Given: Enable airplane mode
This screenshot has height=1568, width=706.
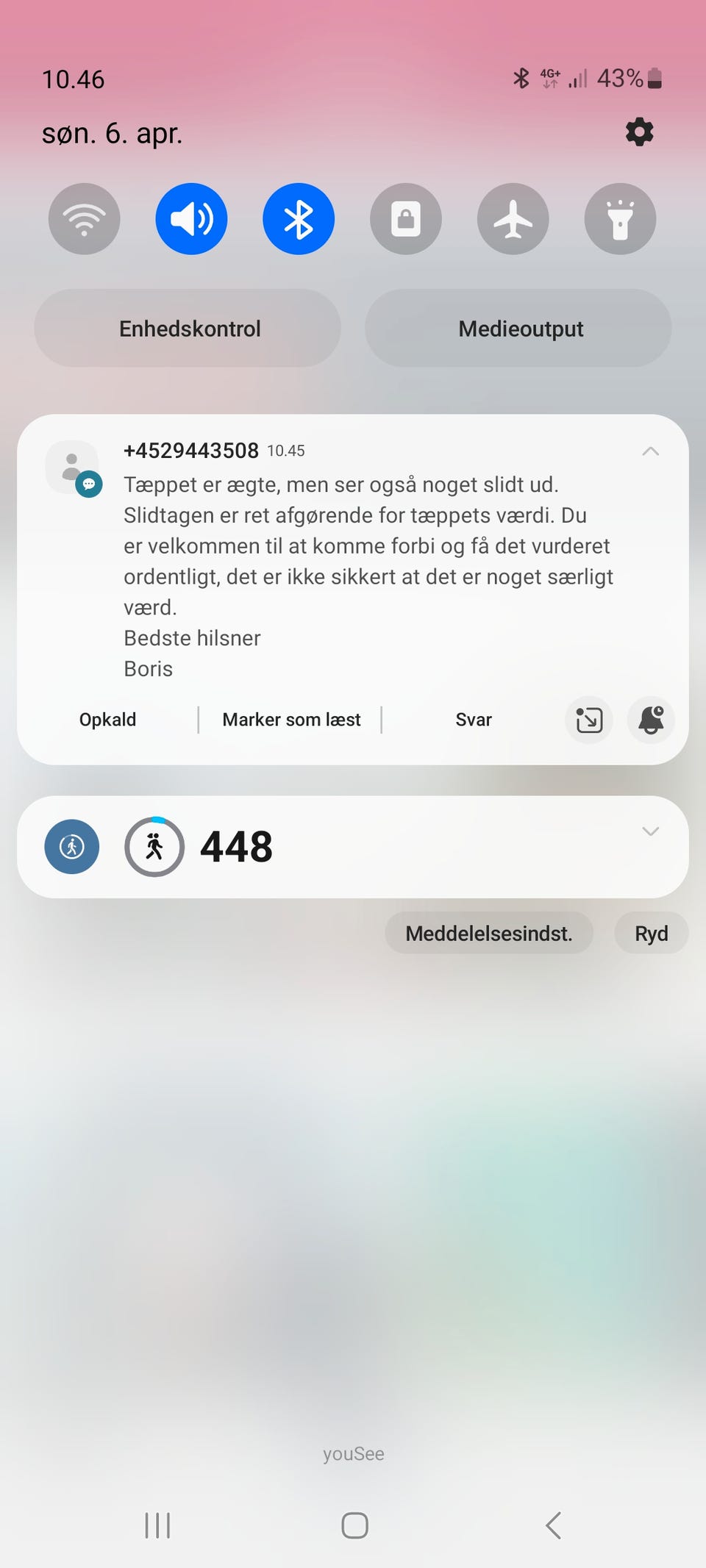Looking at the screenshot, I should click(513, 218).
